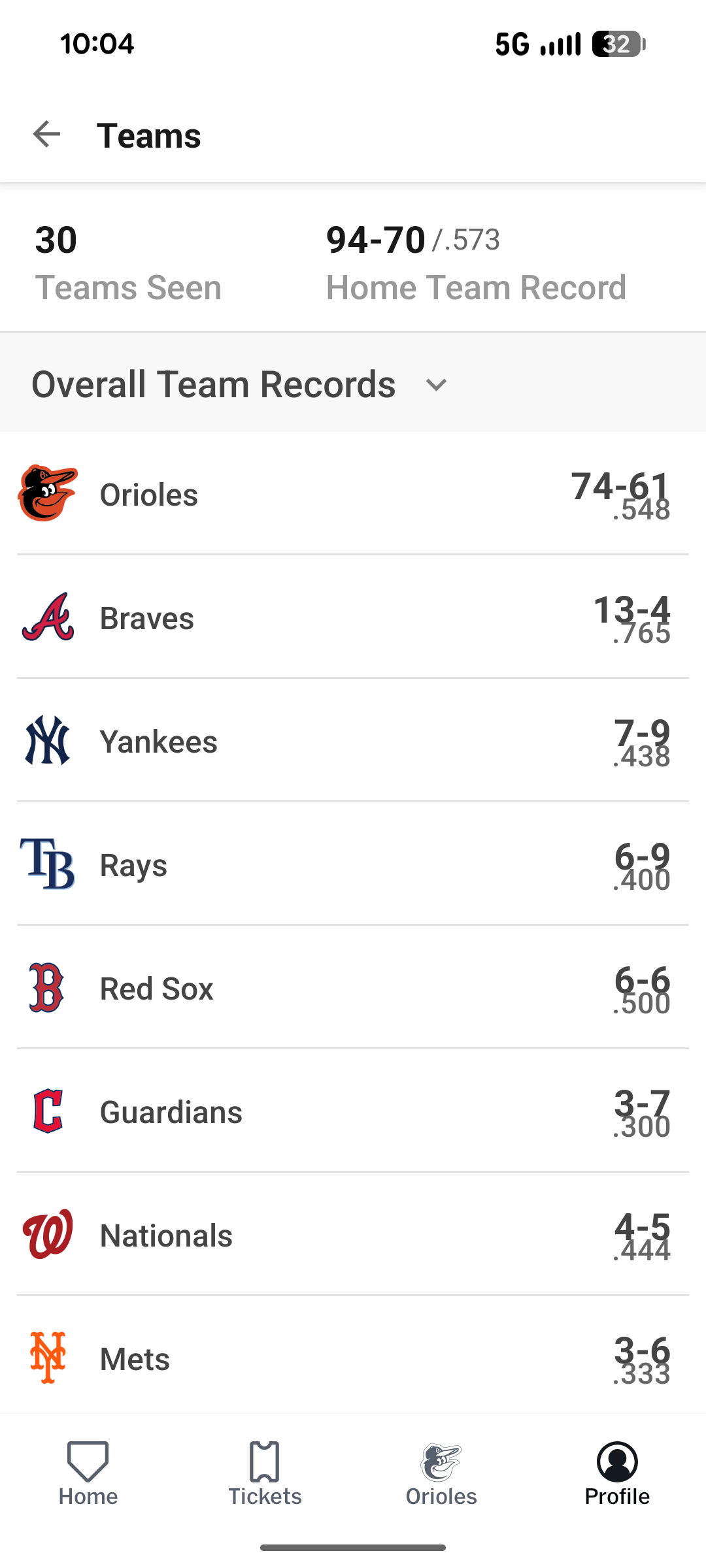The height and width of the screenshot is (1568, 706).
Task: View the Nationals record row
Action: click(x=353, y=1235)
